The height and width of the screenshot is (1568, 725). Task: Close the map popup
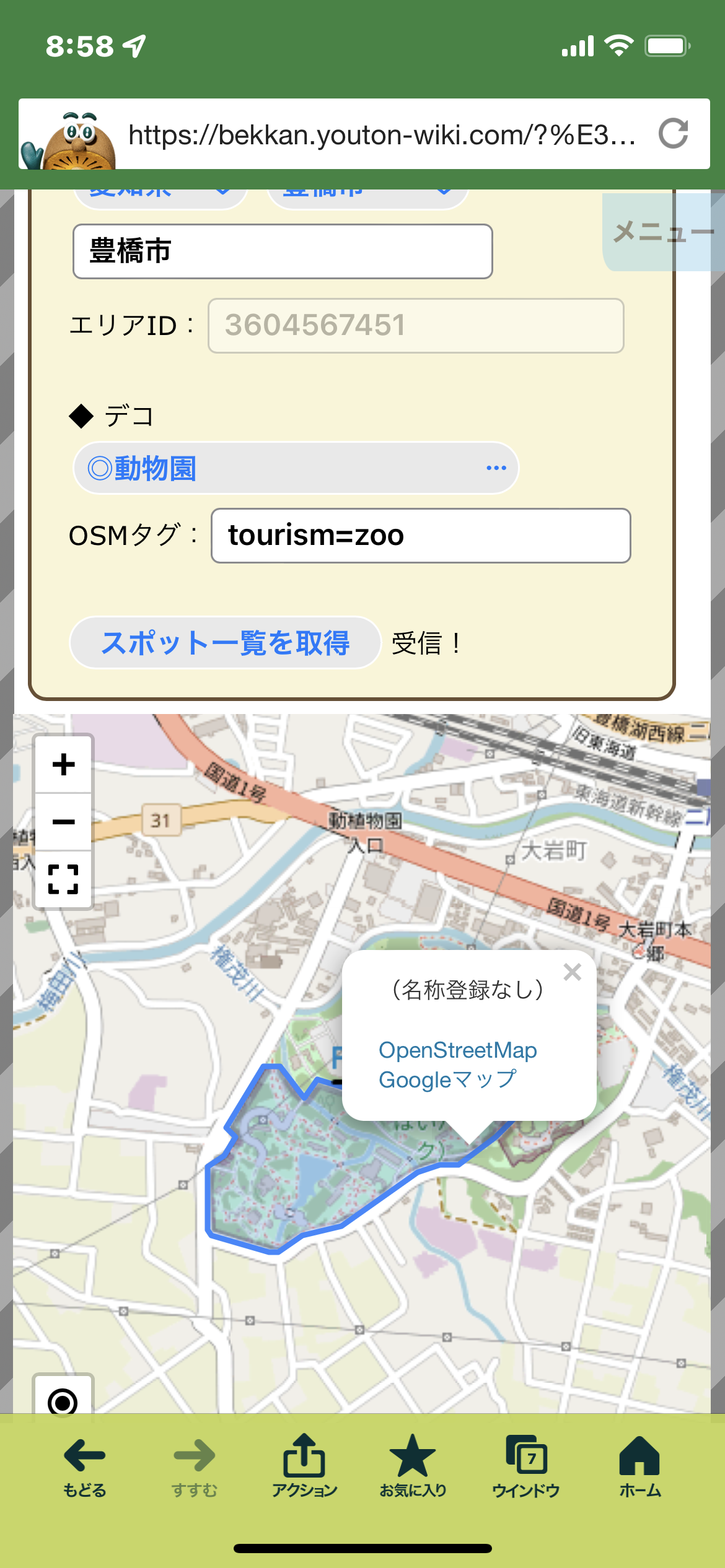[x=572, y=972]
